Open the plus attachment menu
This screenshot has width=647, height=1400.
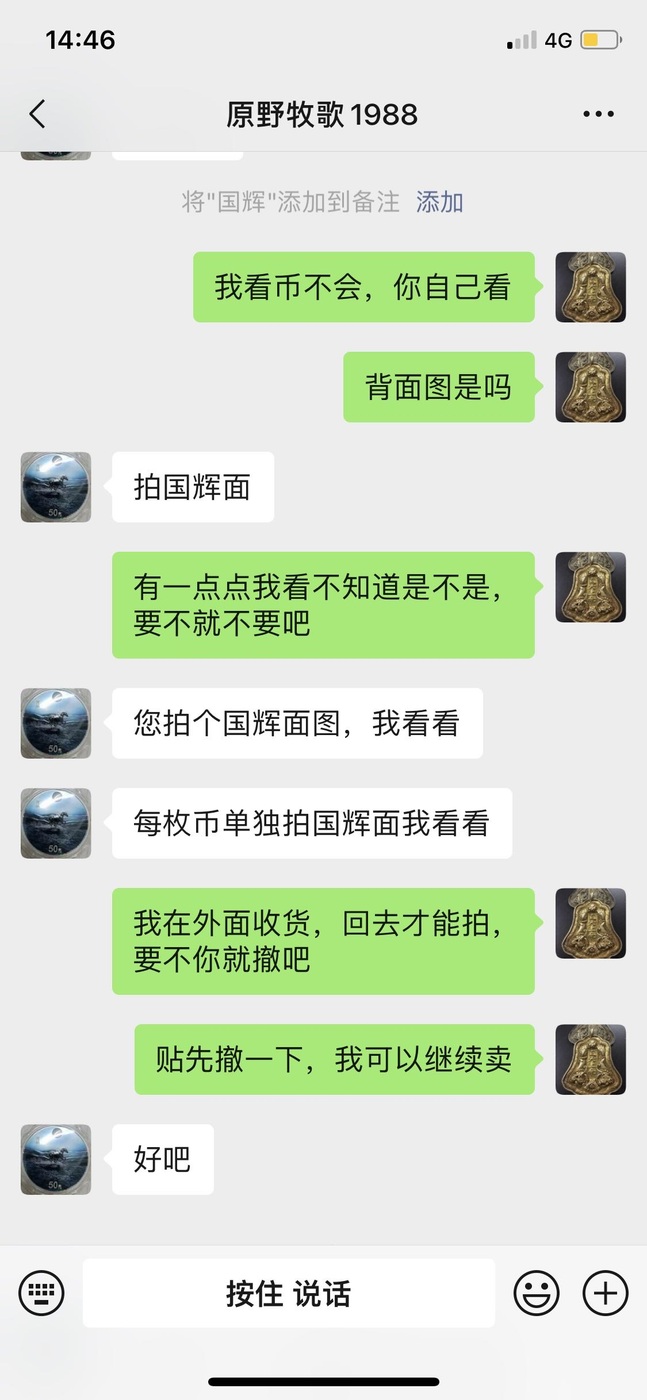[x=605, y=1293]
